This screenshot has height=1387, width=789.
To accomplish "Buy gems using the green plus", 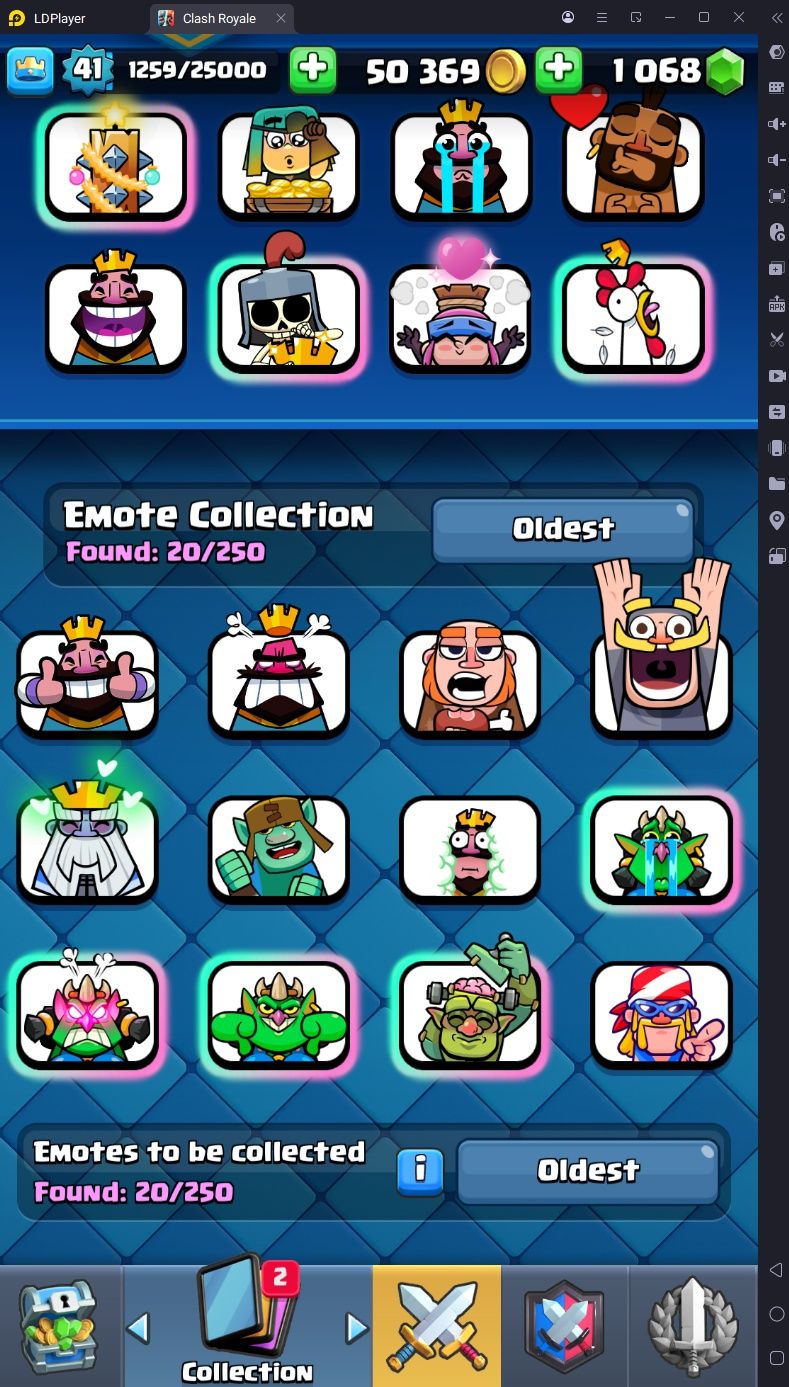I will [x=559, y=70].
